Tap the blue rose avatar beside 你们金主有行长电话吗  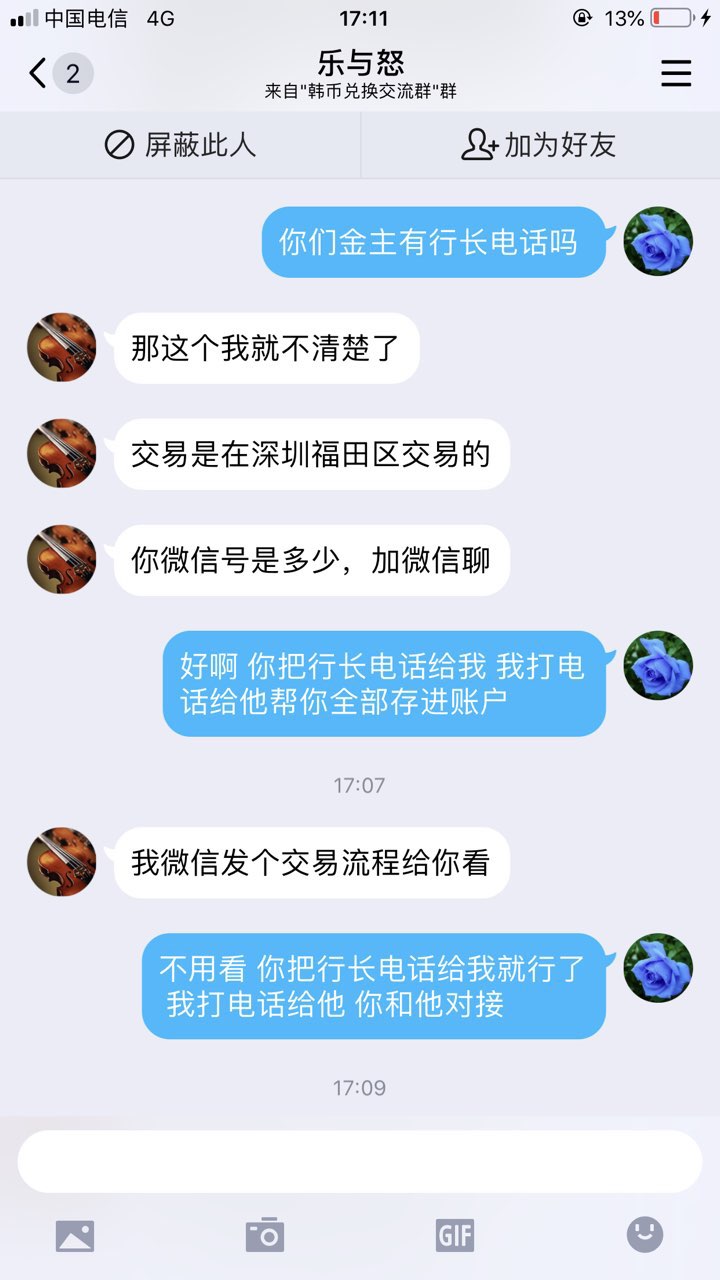pyautogui.click(x=658, y=242)
